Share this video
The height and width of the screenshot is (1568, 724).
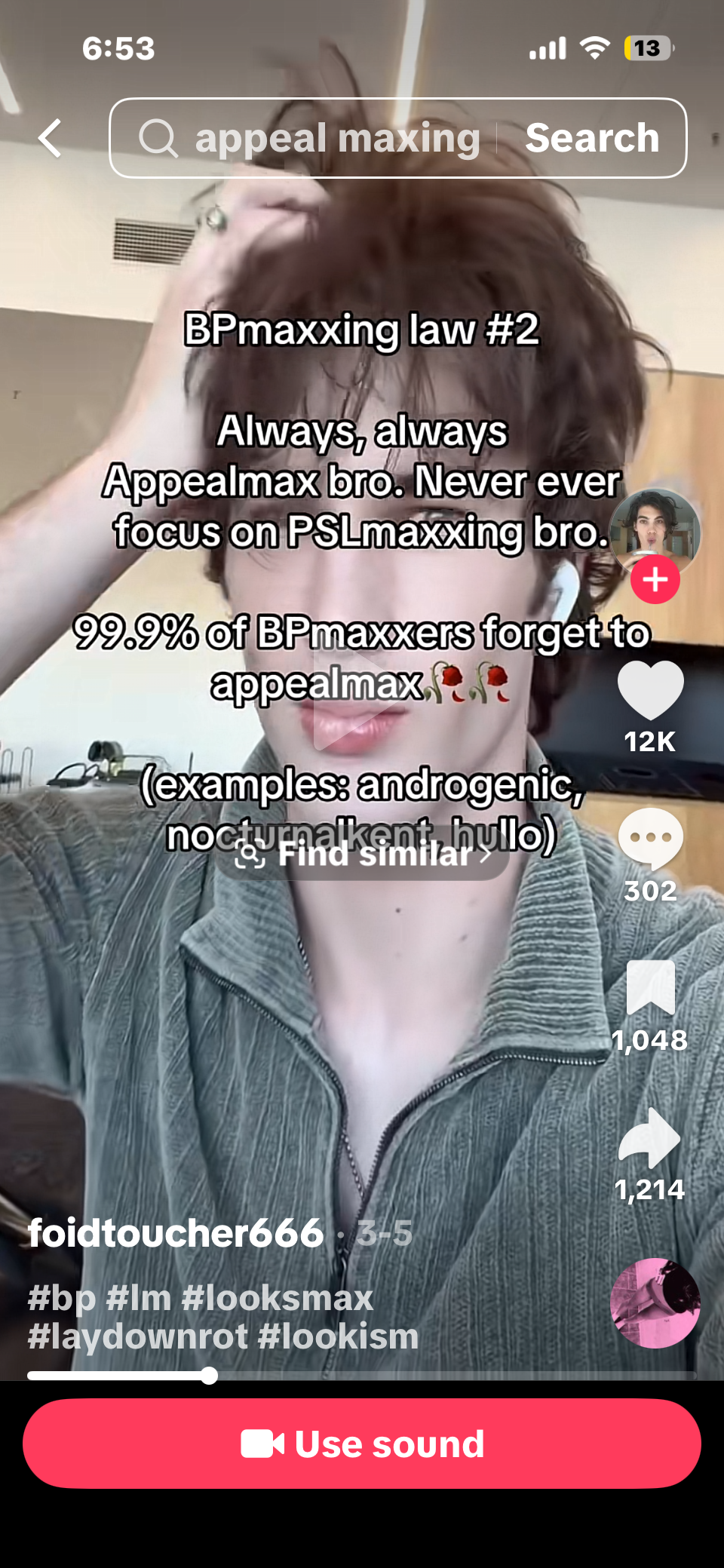650,1137
